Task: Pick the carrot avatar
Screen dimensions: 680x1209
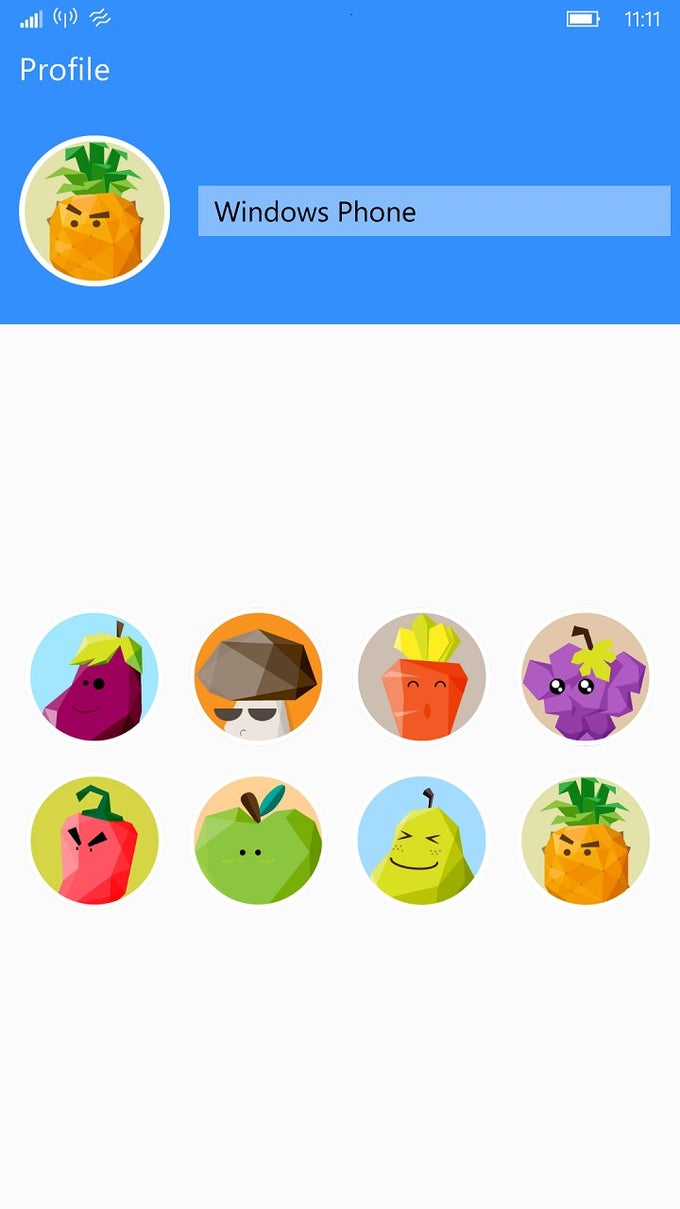Action: [x=422, y=677]
